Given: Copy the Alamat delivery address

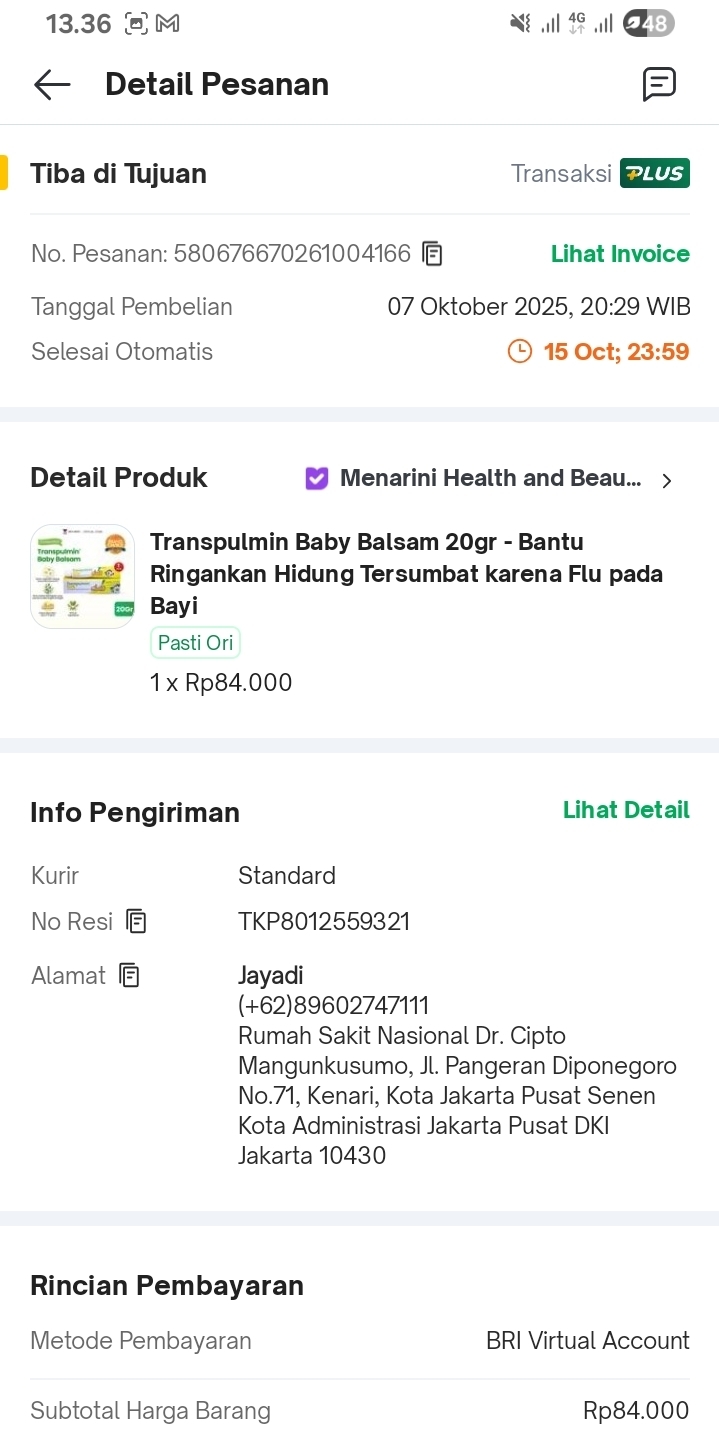Looking at the screenshot, I should (x=129, y=975).
